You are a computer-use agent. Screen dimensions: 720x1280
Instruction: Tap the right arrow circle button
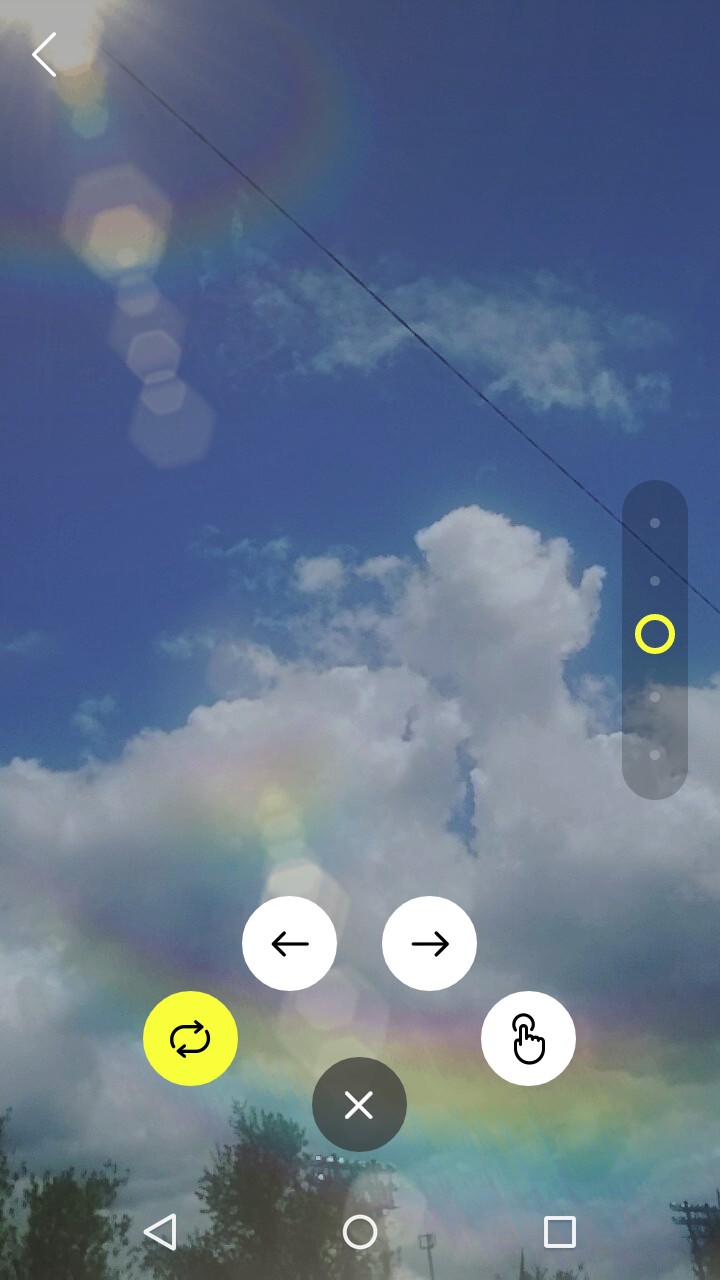point(429,943)
